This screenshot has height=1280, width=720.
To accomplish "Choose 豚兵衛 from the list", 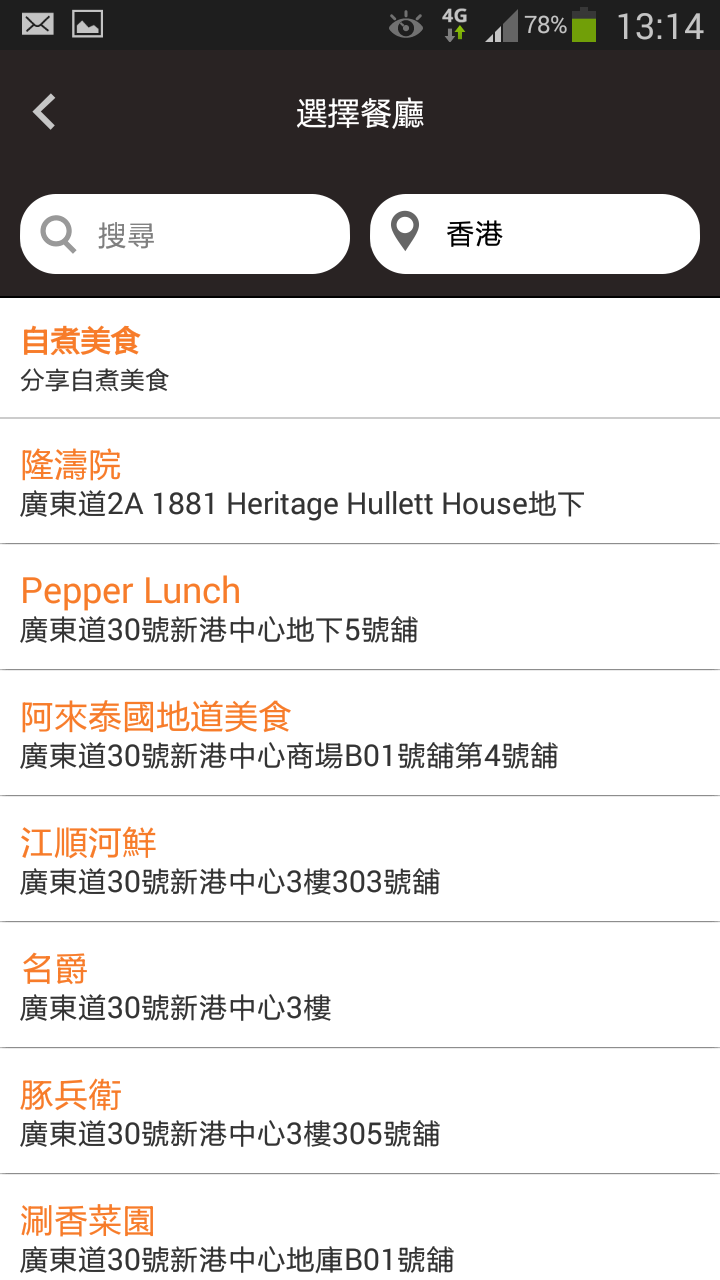I will (360, 1112).
